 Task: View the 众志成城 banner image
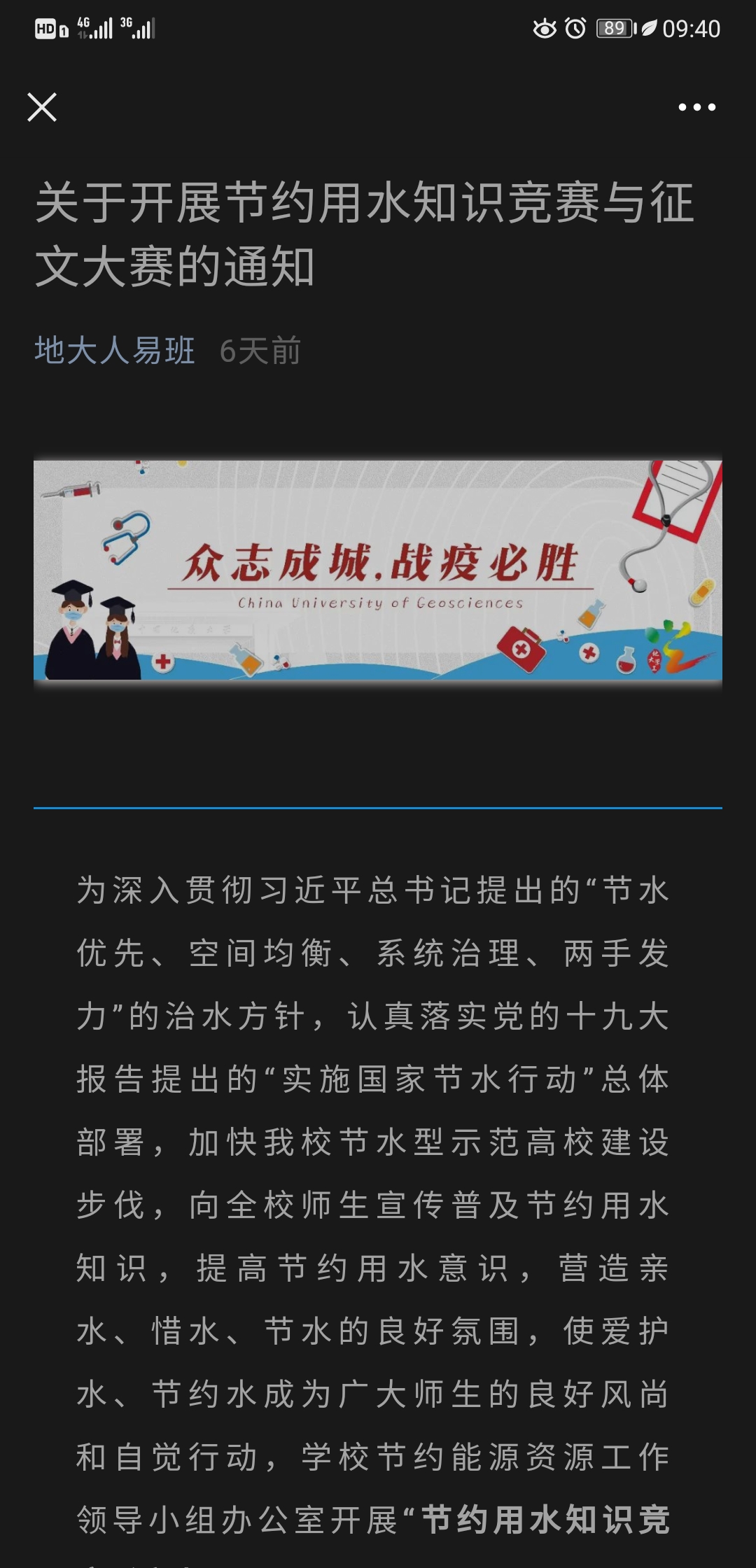click(x=378, y=570)
